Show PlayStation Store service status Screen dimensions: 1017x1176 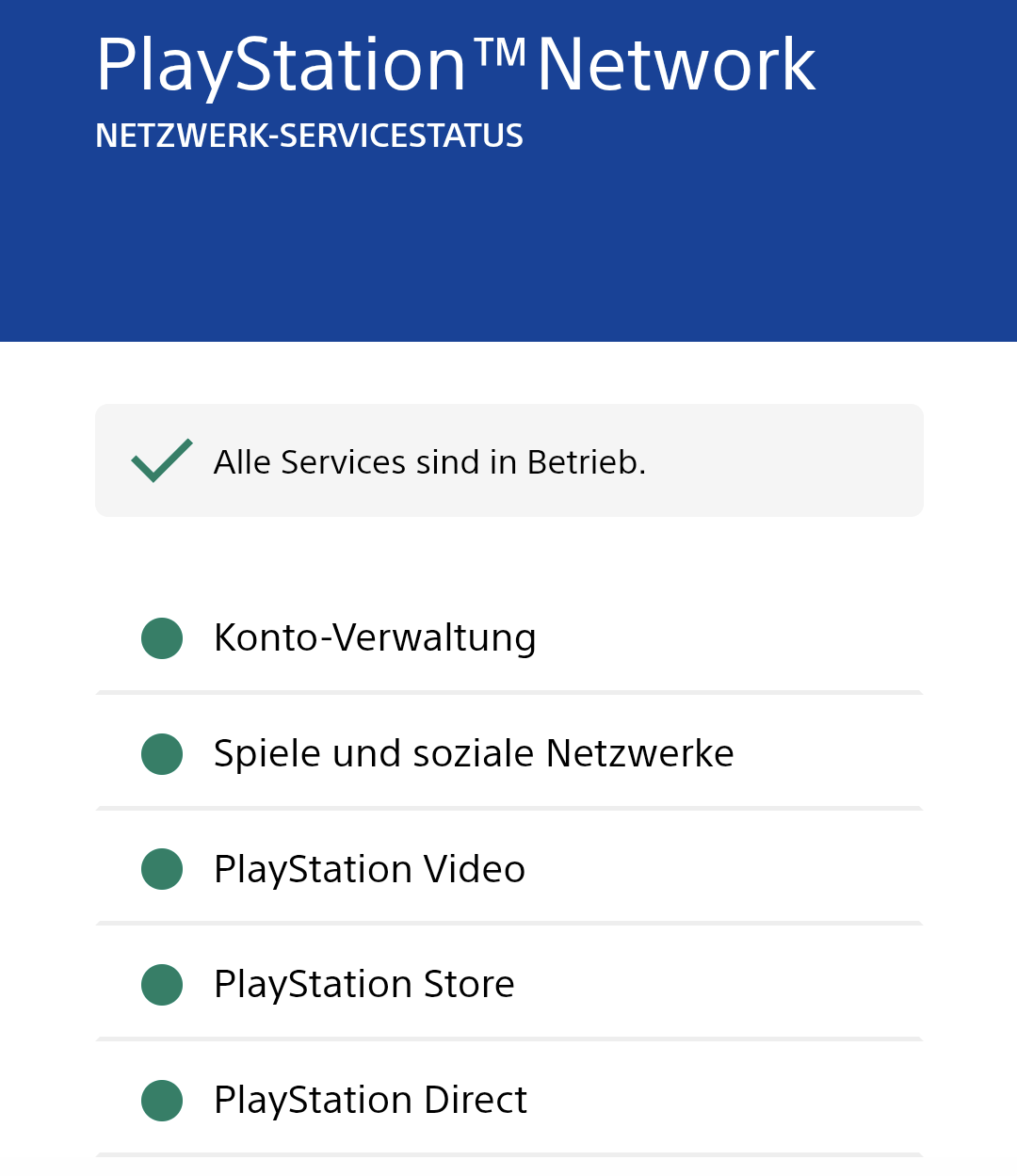[363, 985]
